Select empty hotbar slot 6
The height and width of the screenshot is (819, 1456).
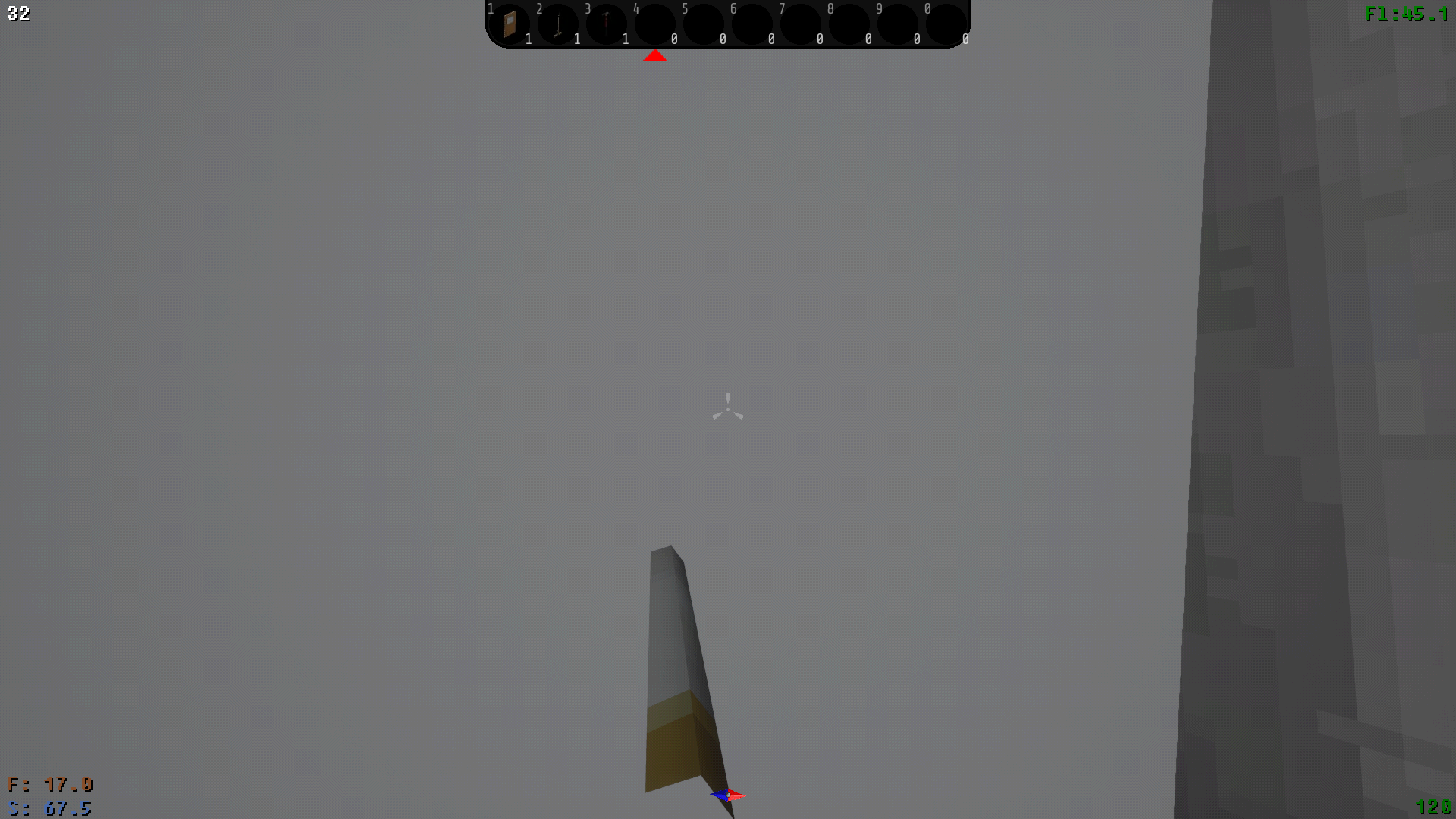[752, 24]
